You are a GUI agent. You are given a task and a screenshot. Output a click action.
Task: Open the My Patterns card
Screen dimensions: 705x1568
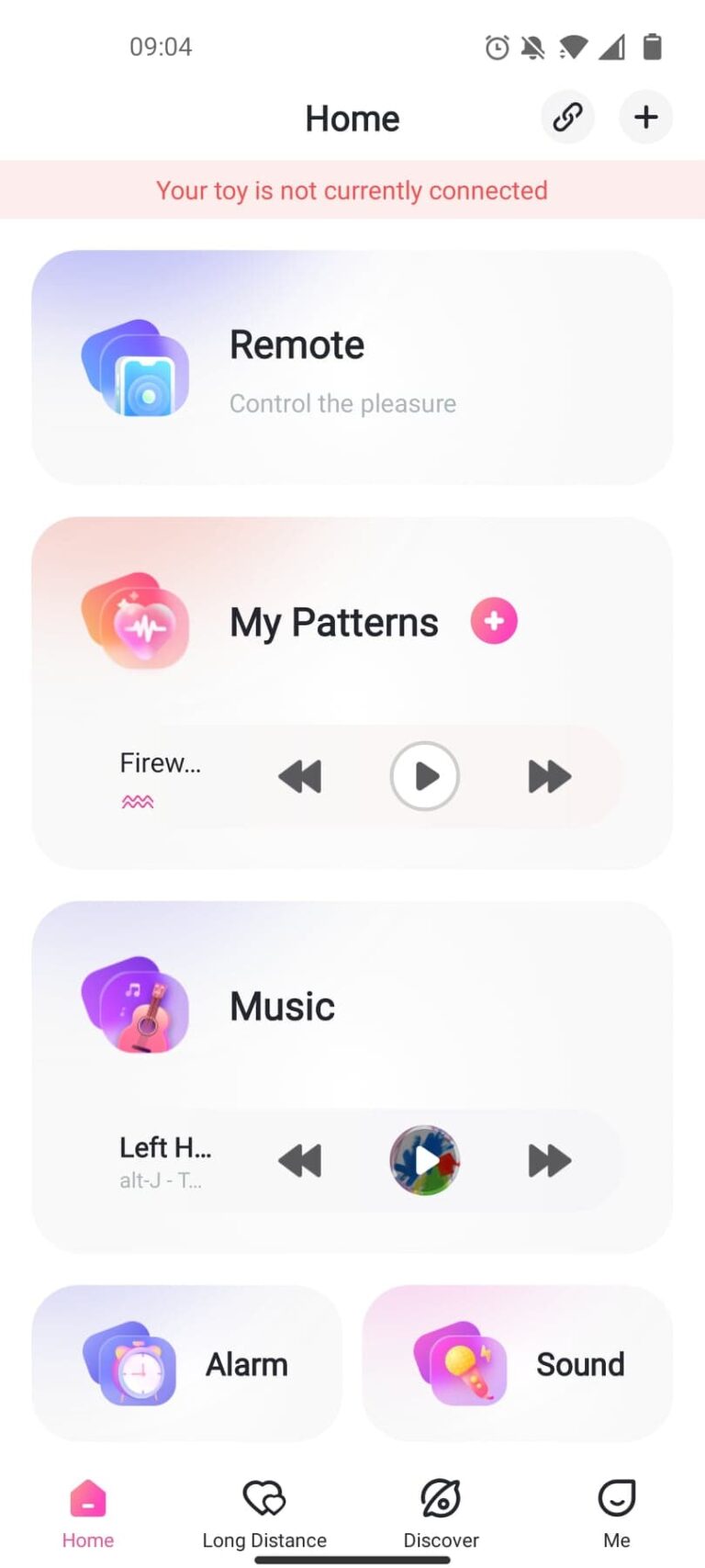coord(333,623)
